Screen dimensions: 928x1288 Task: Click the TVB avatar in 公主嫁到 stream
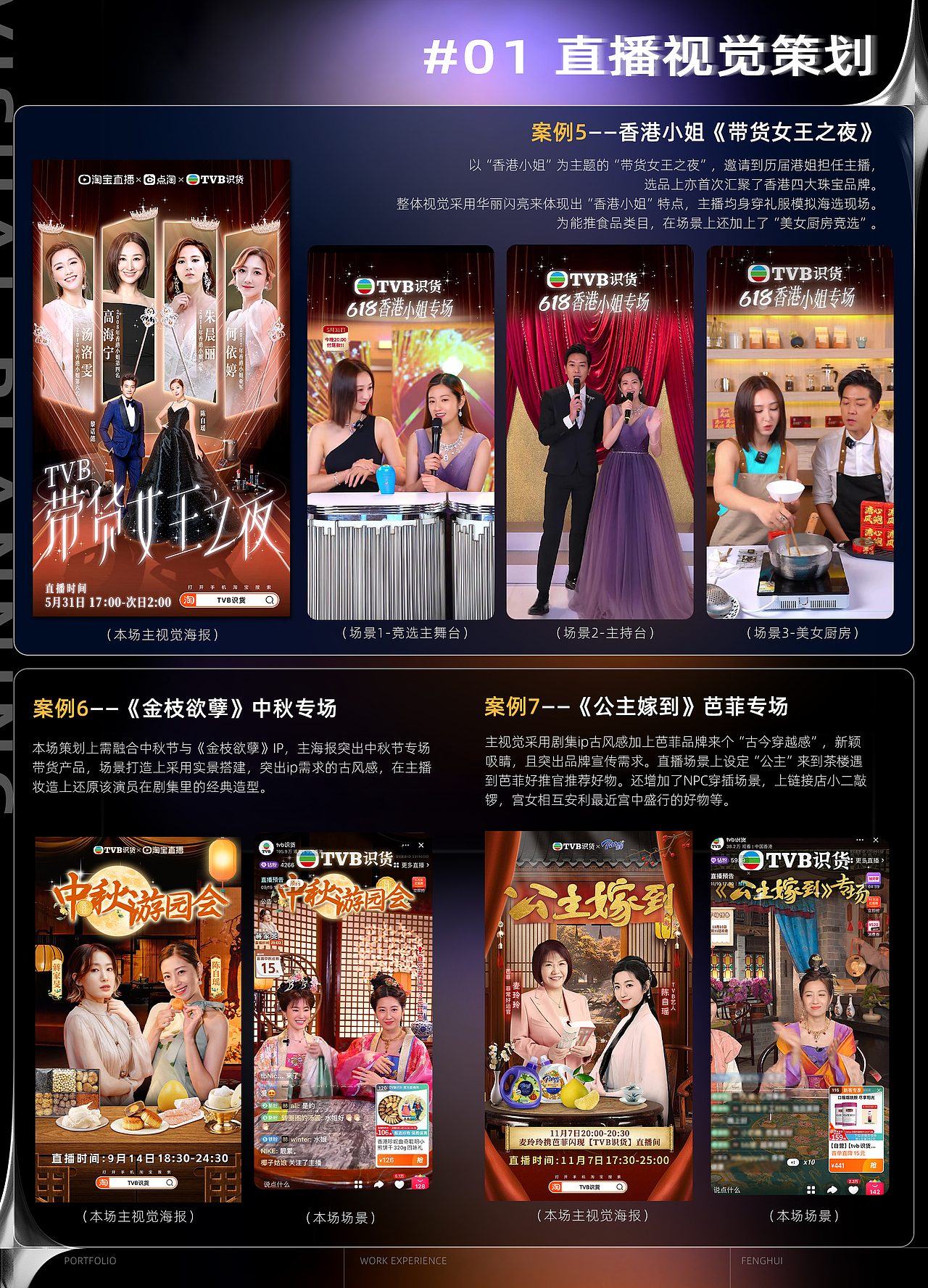pyautogui.click(x=717, y=842)
